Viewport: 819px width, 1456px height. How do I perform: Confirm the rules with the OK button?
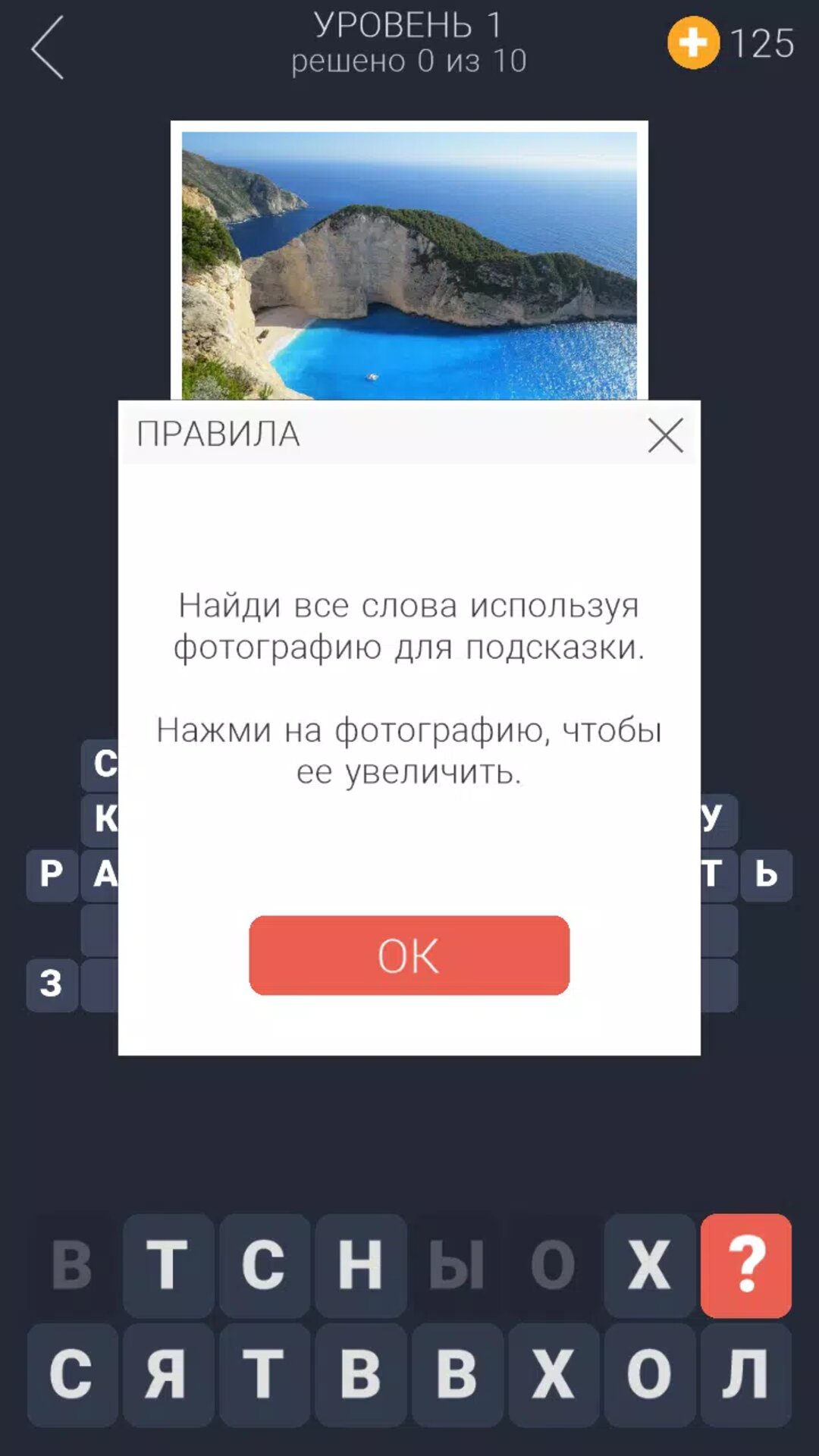[409, 955]
